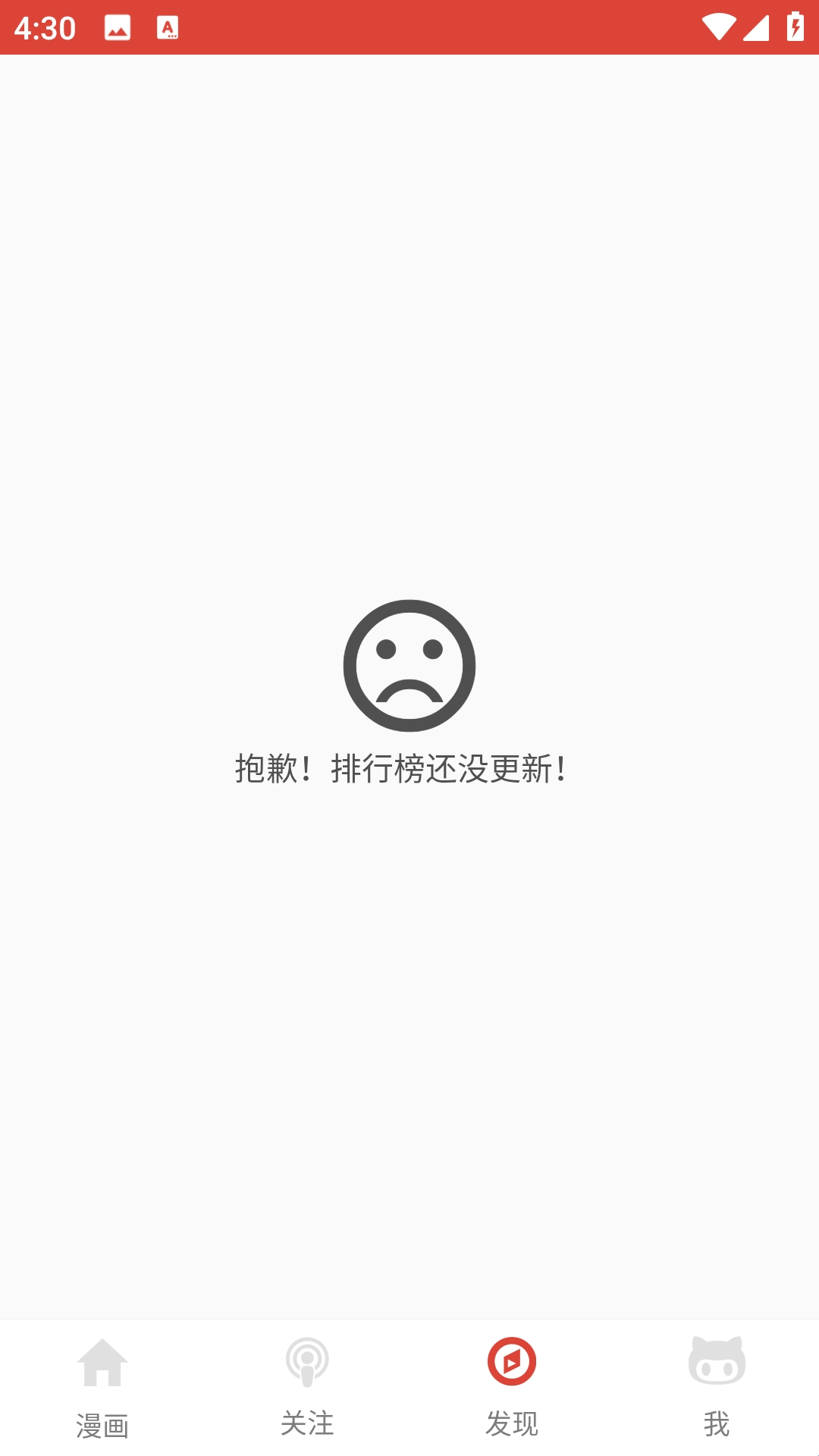819x1456 pixels.
Task: Open the 关注 following tab
Action: 307,1388
